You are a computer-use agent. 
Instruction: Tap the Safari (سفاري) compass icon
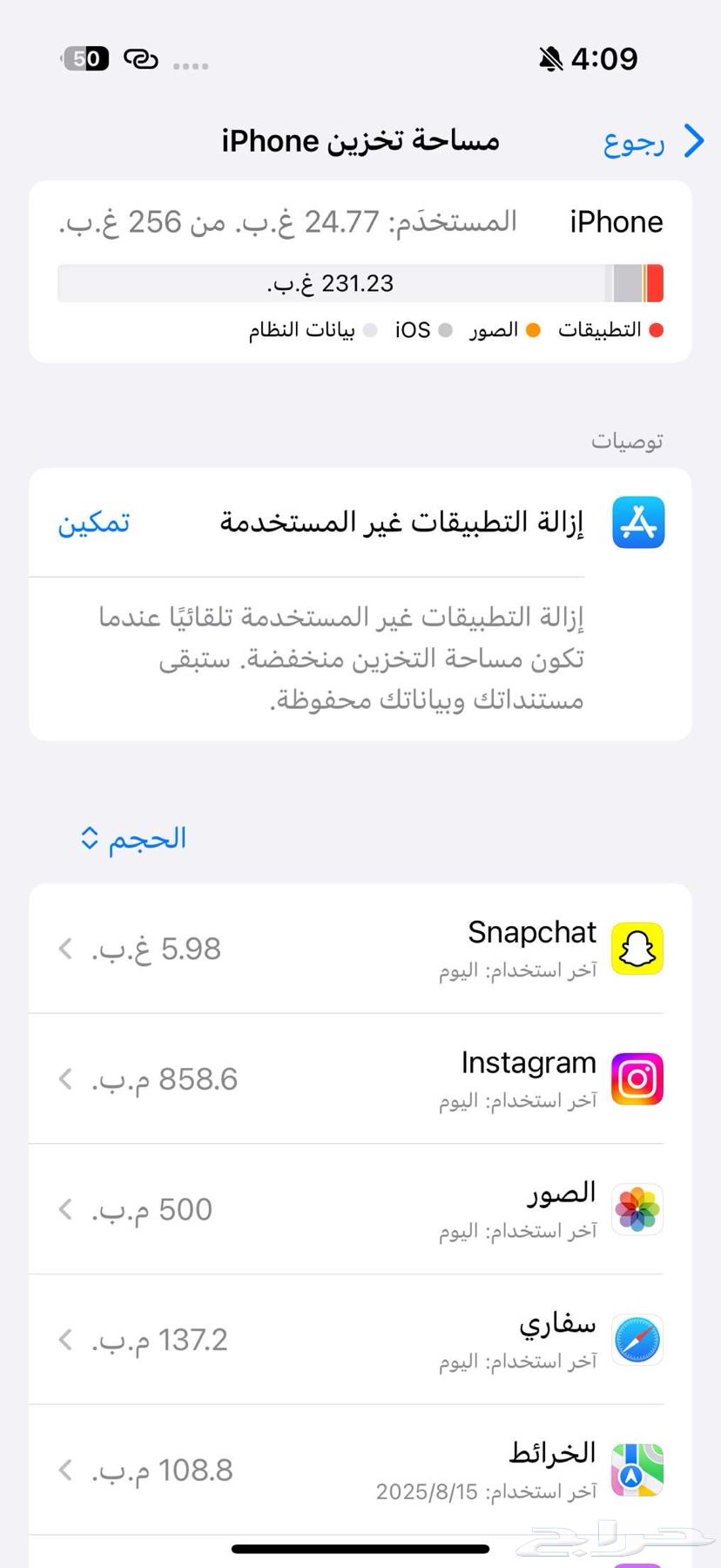[x=637, y=1340]
